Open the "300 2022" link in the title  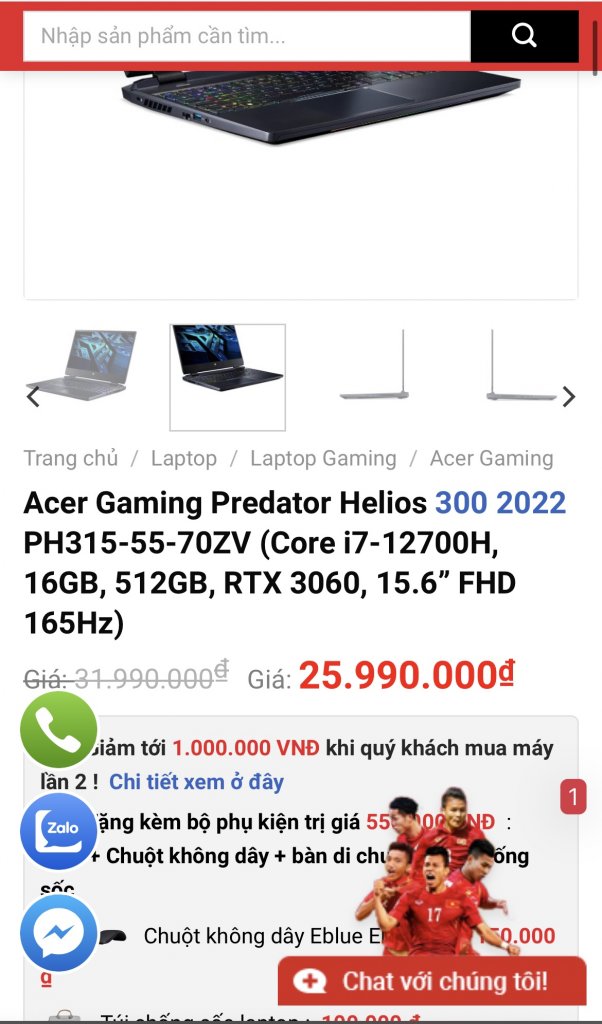tap(500, 502)
